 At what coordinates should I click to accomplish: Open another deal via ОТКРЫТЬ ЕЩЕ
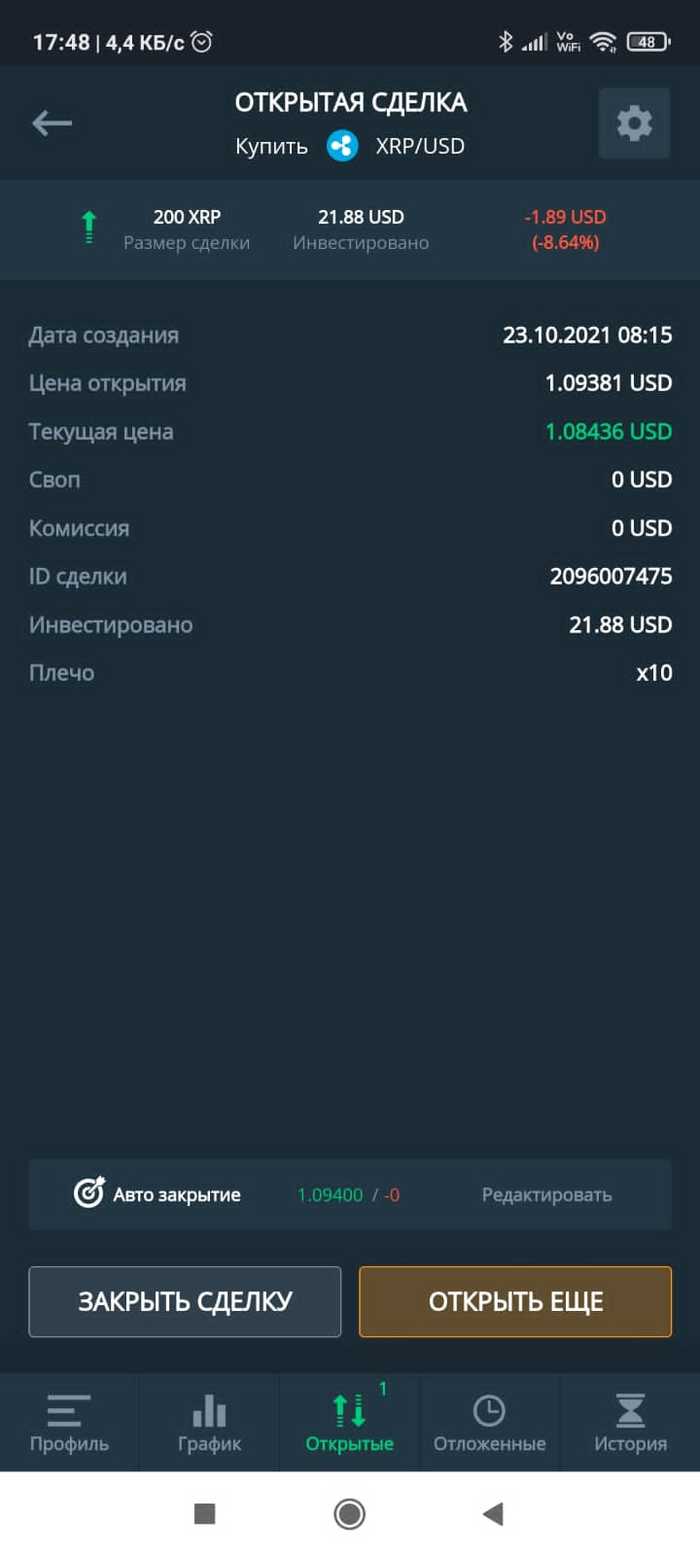pyautogui.click(x=515, y=1301)
